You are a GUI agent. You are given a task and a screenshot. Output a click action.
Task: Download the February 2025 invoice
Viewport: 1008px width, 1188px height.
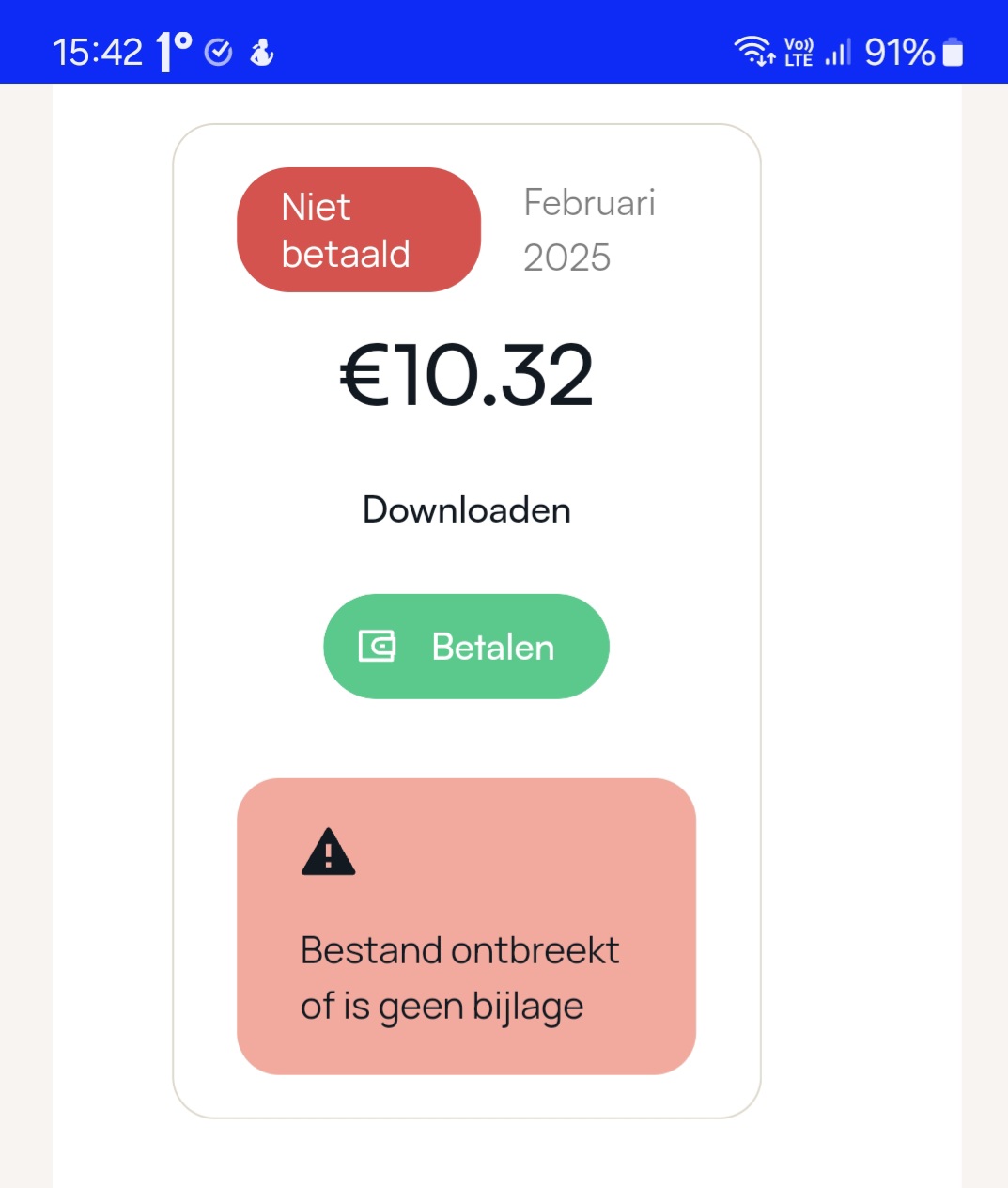pos(466,510)
